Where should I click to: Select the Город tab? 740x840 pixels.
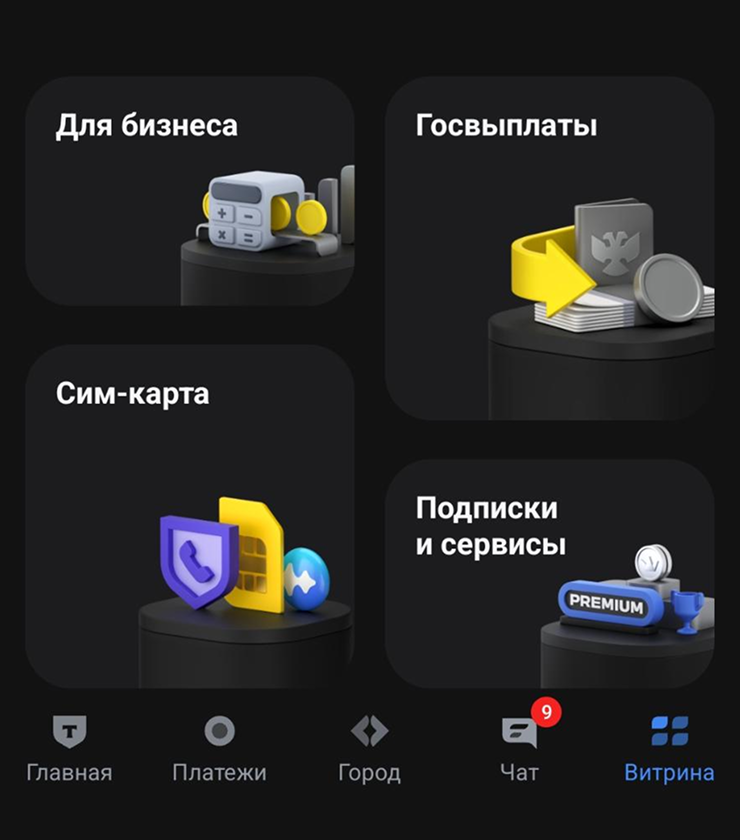369,748
